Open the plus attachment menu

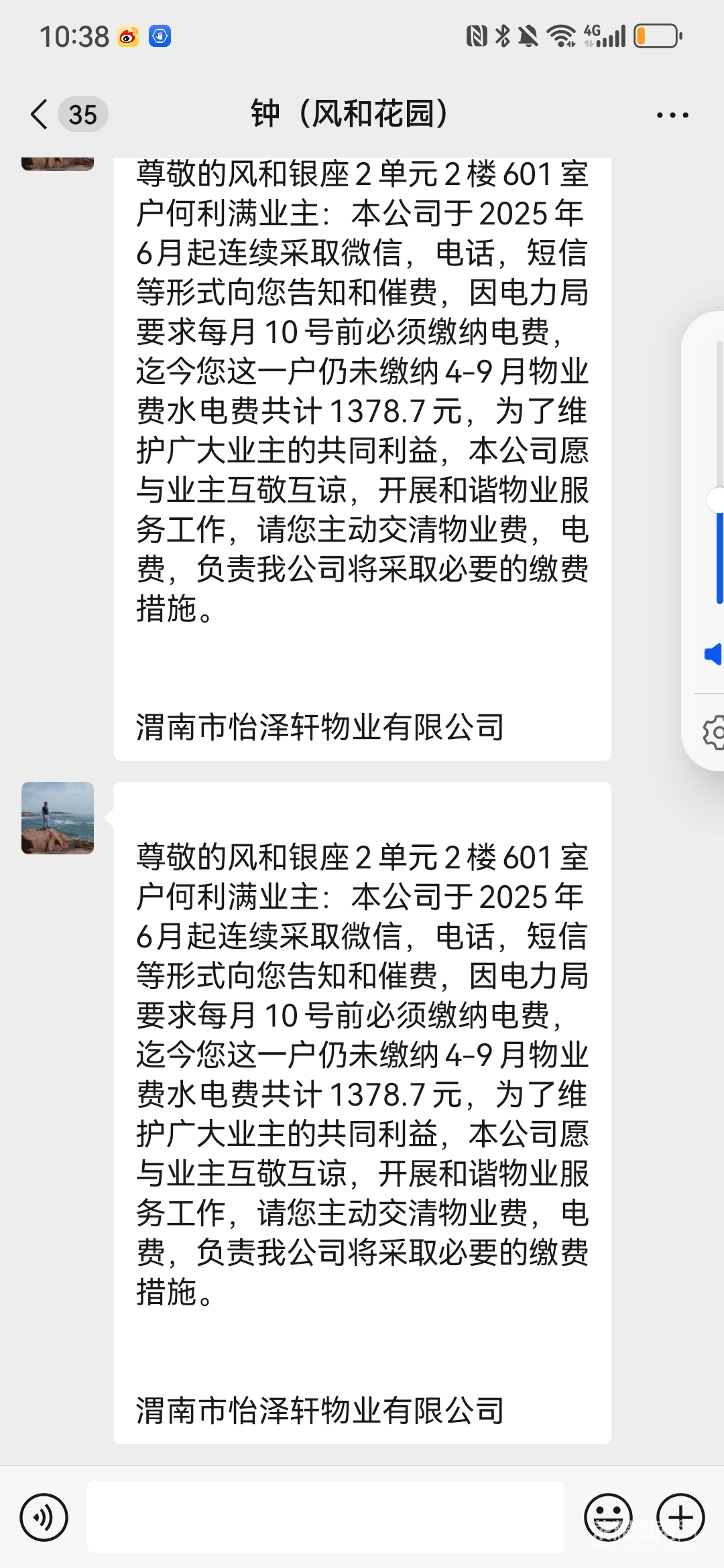click(x=680, y=1517)
